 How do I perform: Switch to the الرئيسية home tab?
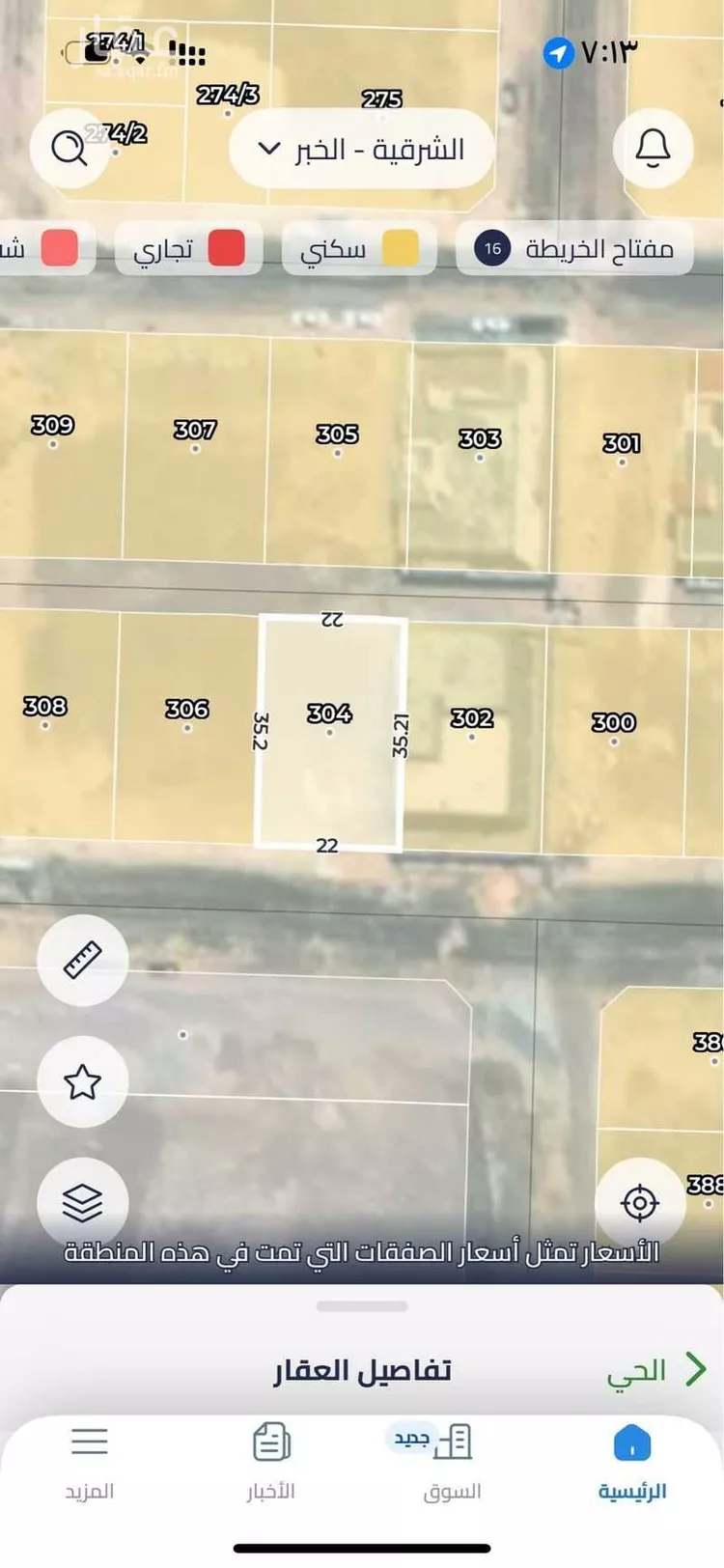click(x=632, y=1463)
